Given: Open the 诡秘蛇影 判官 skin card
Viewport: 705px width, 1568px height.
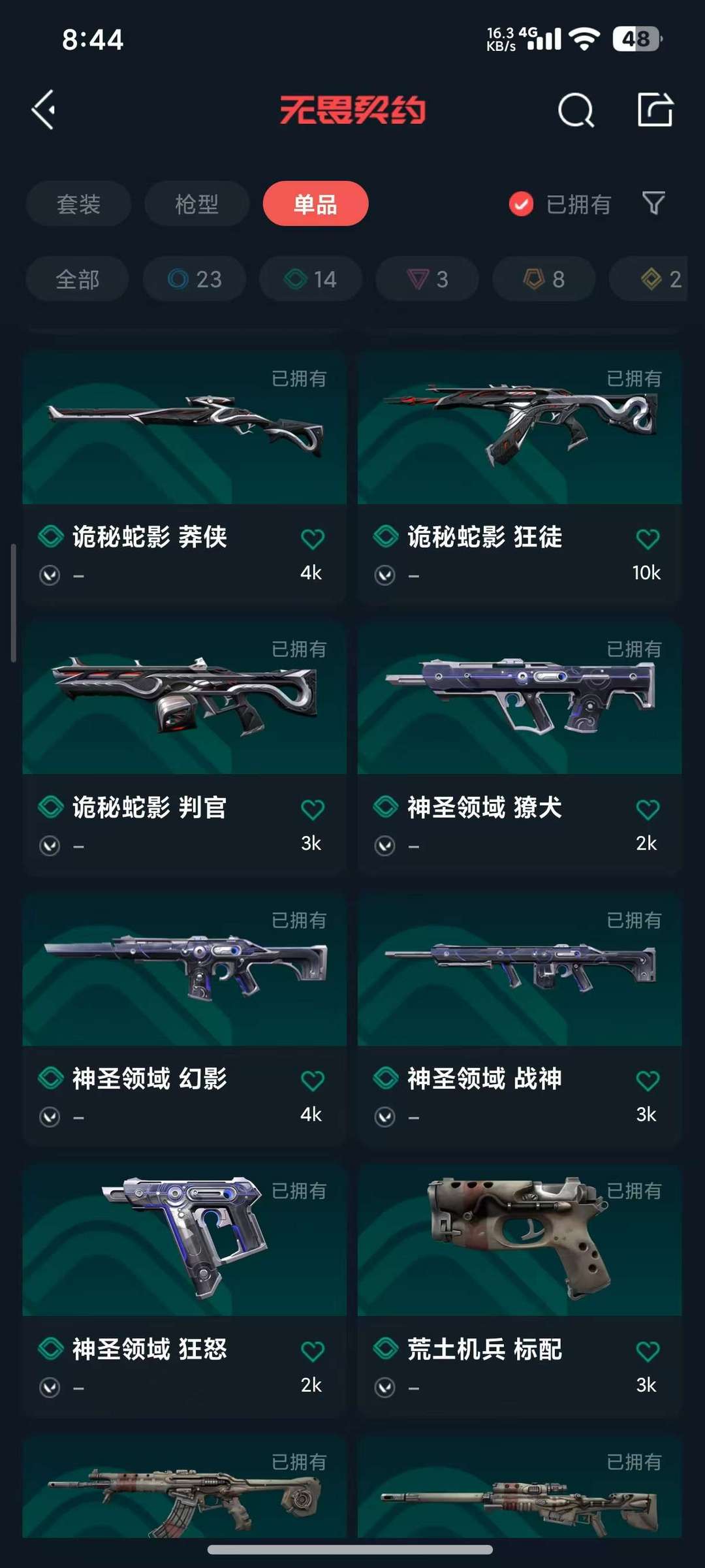Looking at the screenshot, I should pyautogui.click(x=184, y=747).
